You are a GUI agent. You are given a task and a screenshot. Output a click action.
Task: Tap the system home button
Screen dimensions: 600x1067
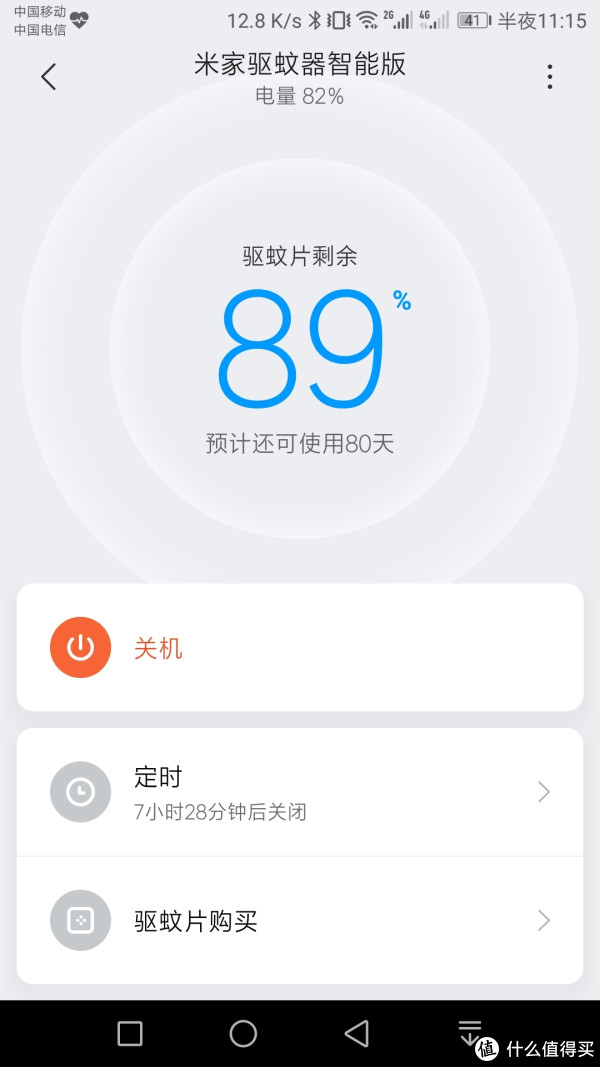coord(243,1033)
